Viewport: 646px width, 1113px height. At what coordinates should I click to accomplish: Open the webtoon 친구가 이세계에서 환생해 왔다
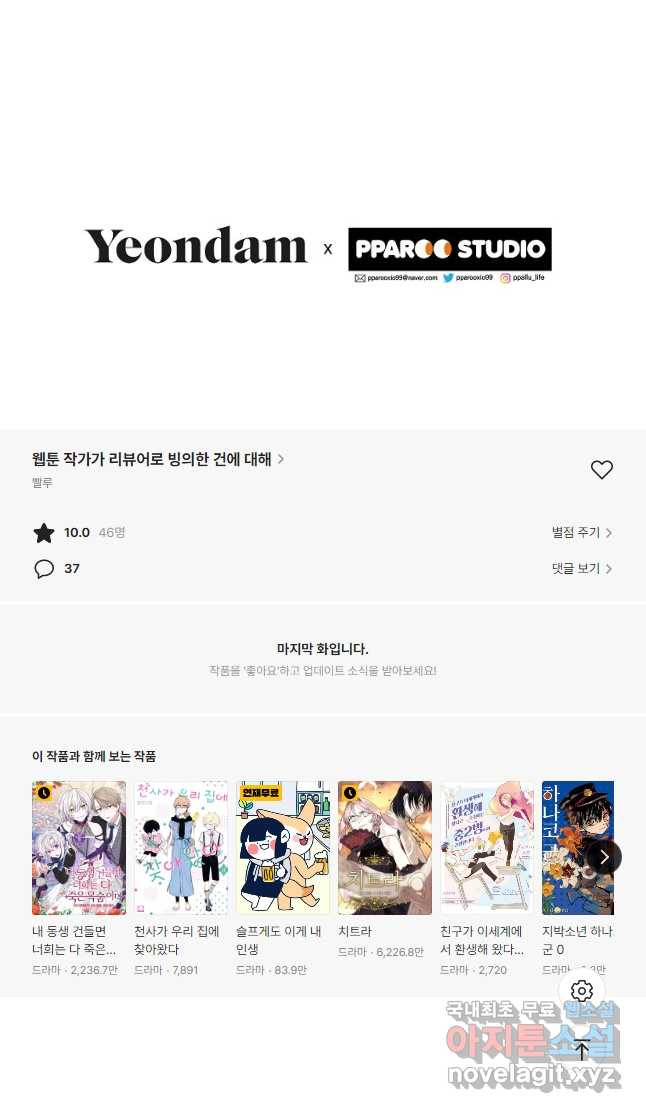487,847
